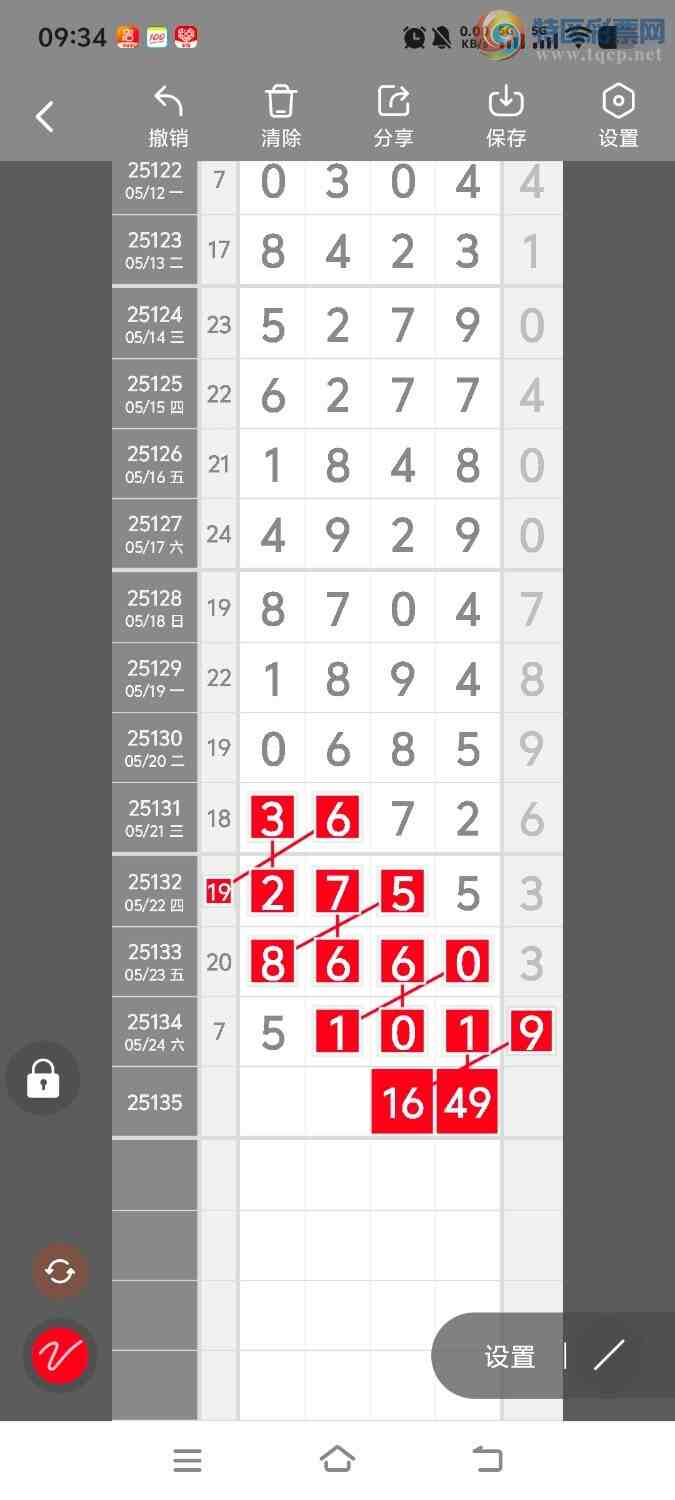Go back using the top-left arrow
Image resolution: width=675 pixels, height=1500 pixels.
[x=45, y=117]
